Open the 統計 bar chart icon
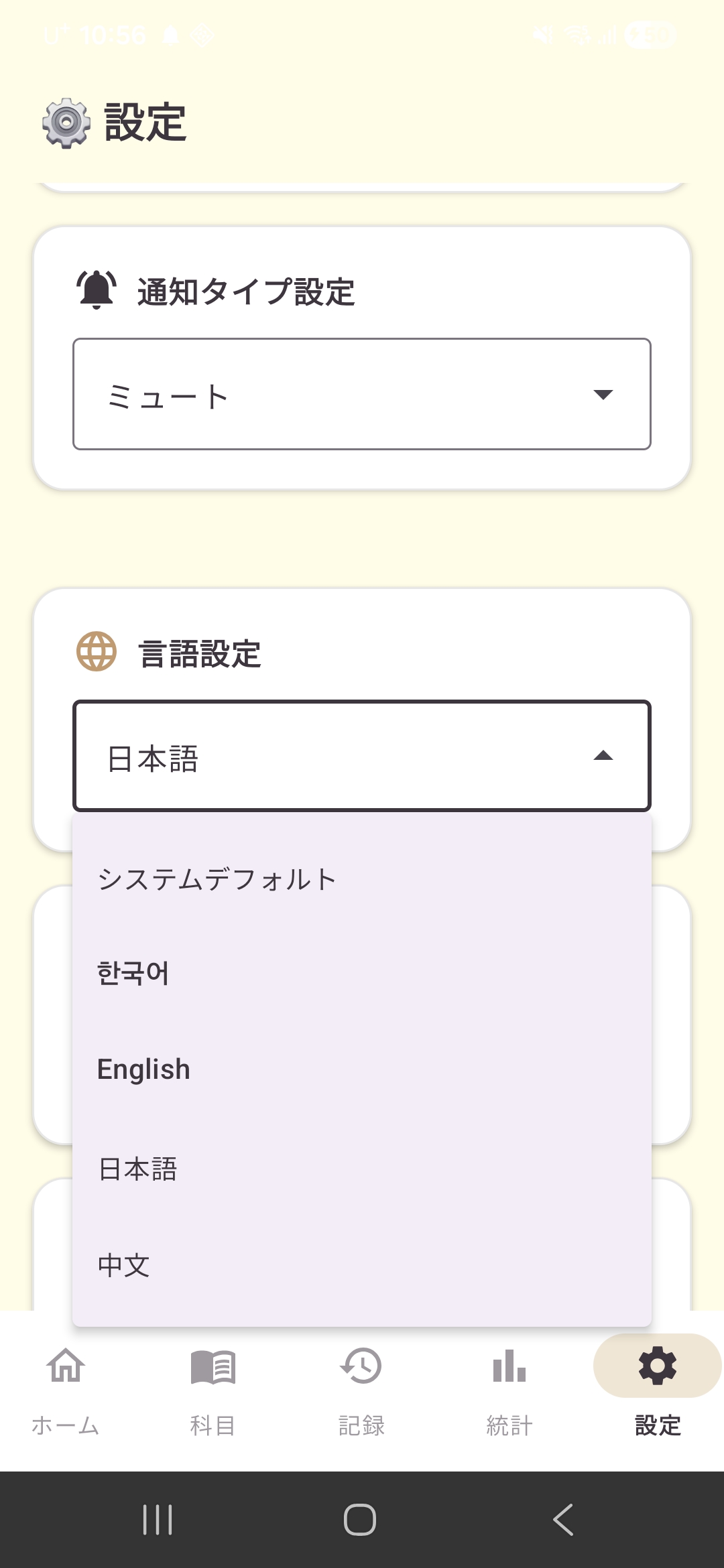This screenshot has width=724, height=1568. (x=509, y=1366)
